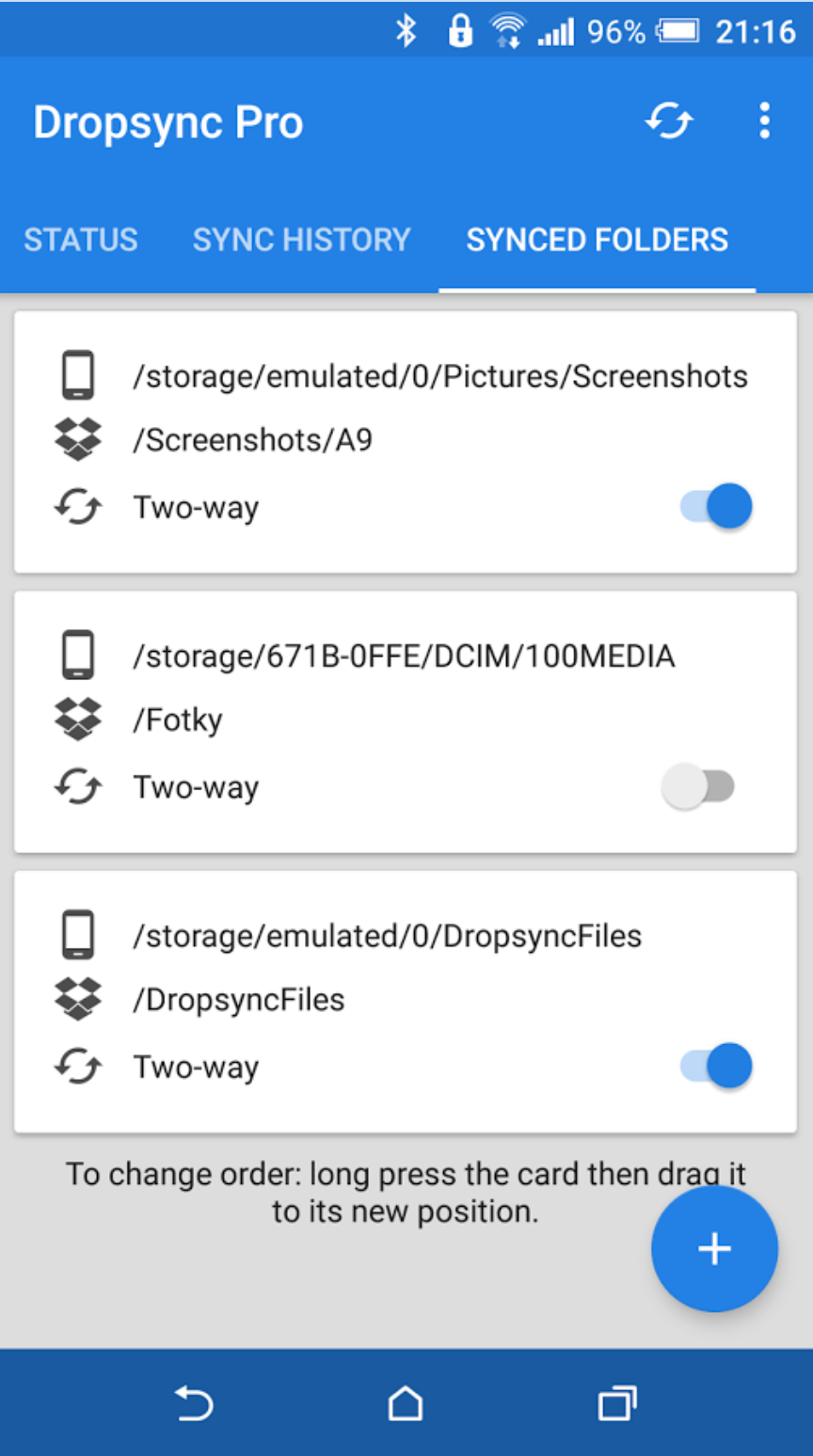
Task: Add a new synced folder pair
Action: 715,1249
